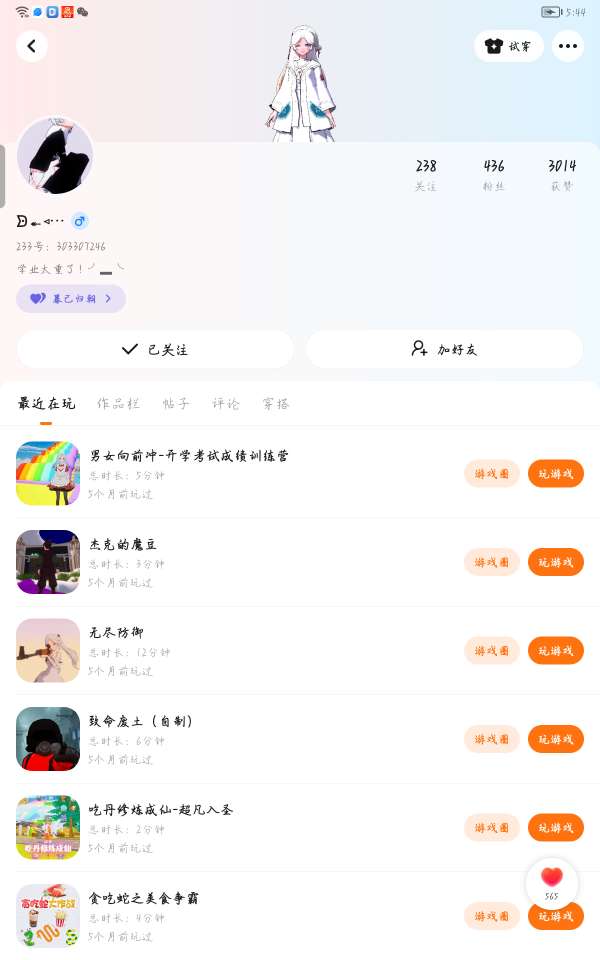Switch to the 评论 tab
The image size is (600, 960).
(226, 404)
